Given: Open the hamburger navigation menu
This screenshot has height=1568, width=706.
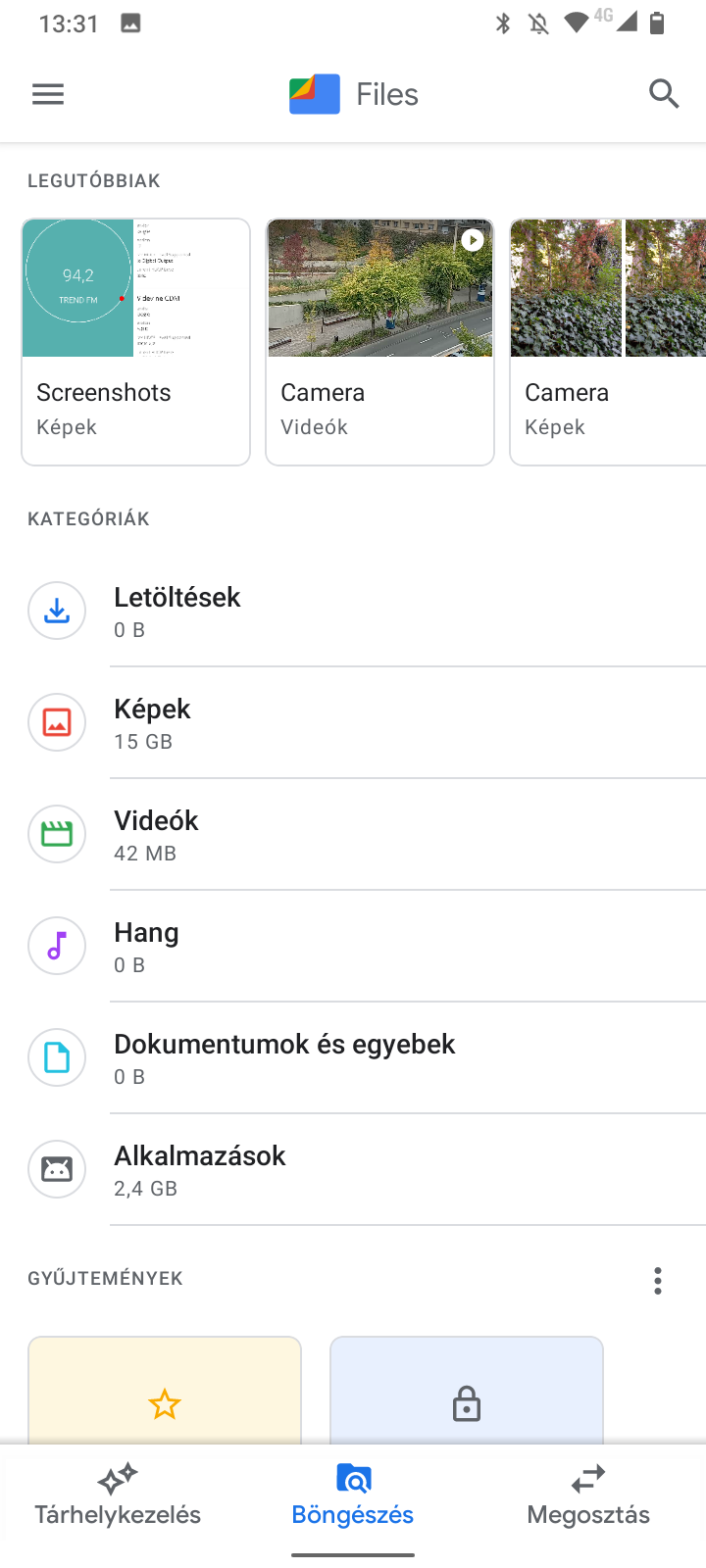Looking at the screenshot, I should pos(48,94).
